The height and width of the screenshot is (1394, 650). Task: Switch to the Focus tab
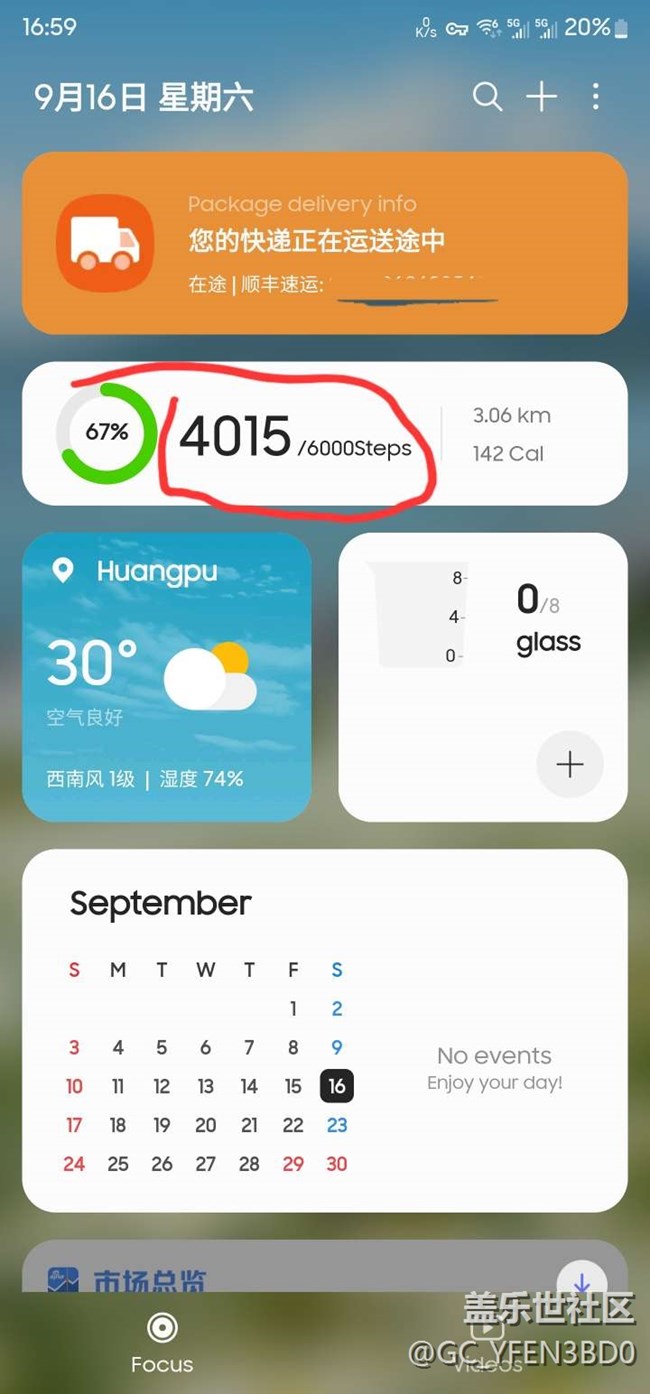[x=162, y=1342]
